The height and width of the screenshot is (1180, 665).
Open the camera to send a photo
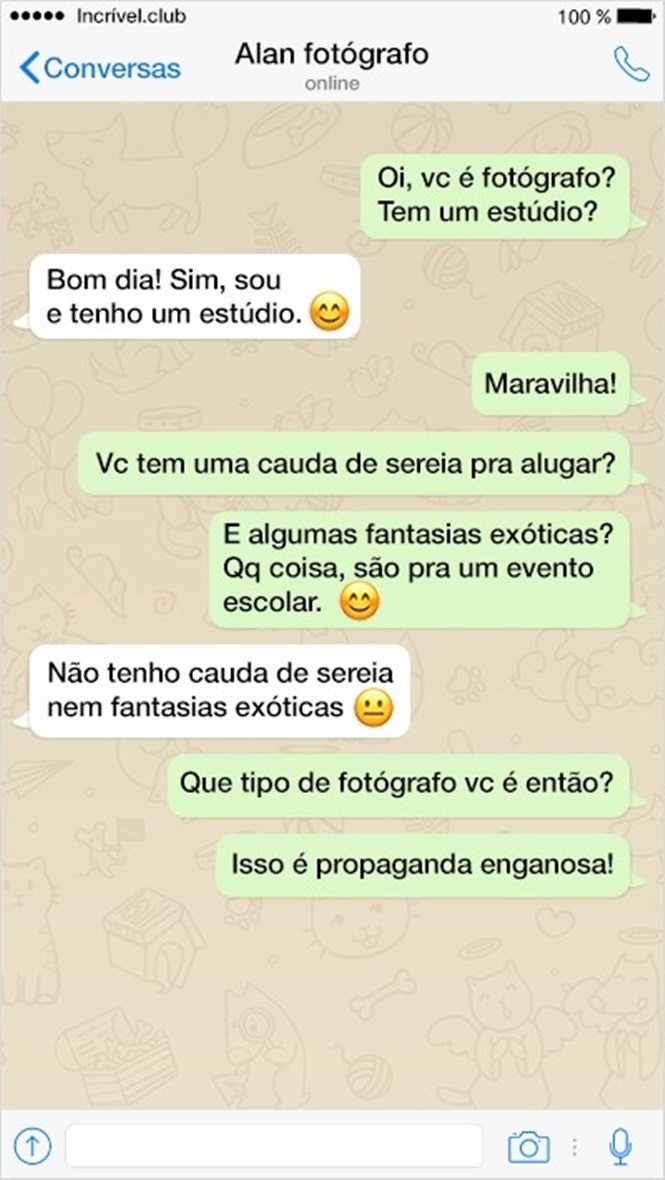pos(529,1146)
